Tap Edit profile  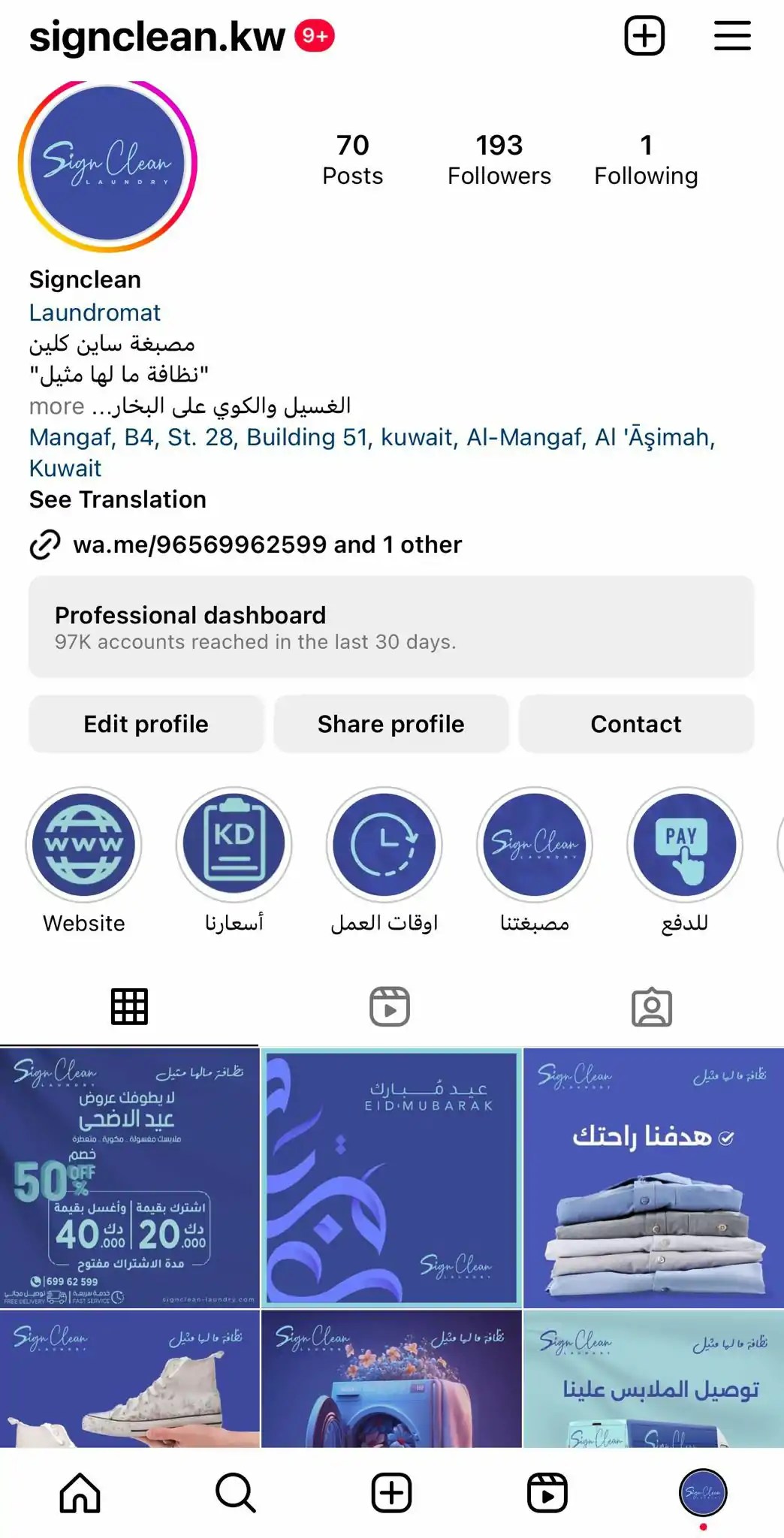tap(146, 724)
